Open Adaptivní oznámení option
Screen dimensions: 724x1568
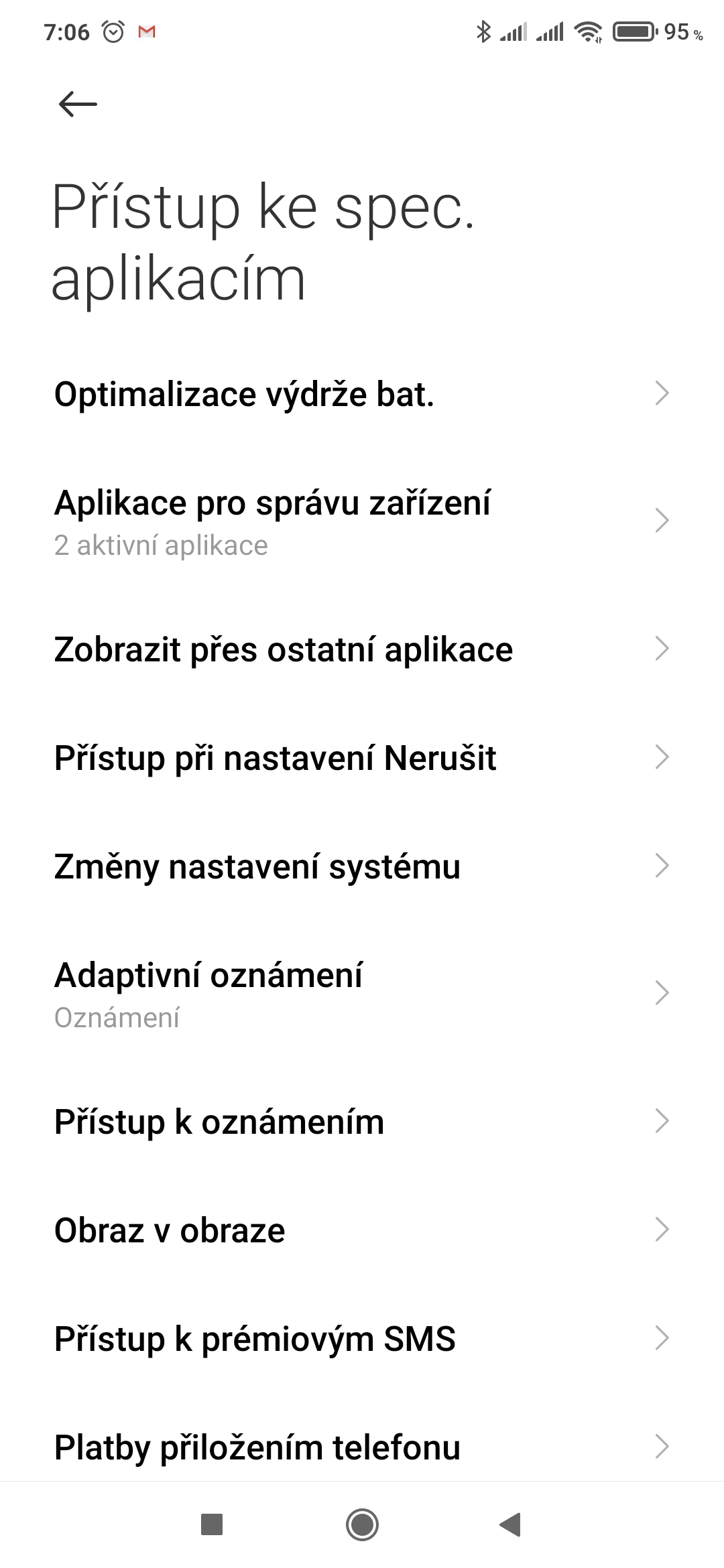click(x=362, y=994)
